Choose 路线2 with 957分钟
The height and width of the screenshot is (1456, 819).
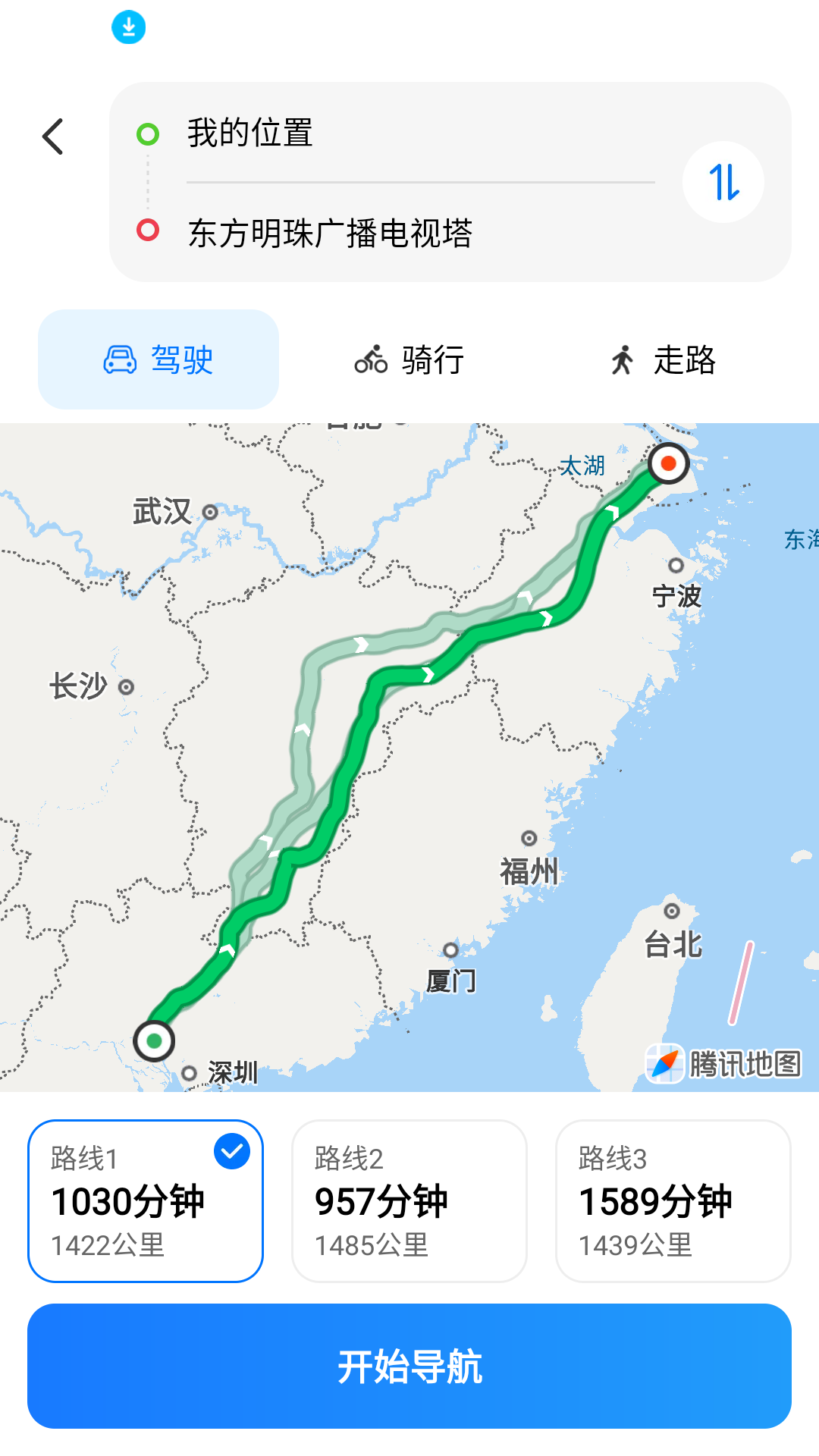[409, 1200]
